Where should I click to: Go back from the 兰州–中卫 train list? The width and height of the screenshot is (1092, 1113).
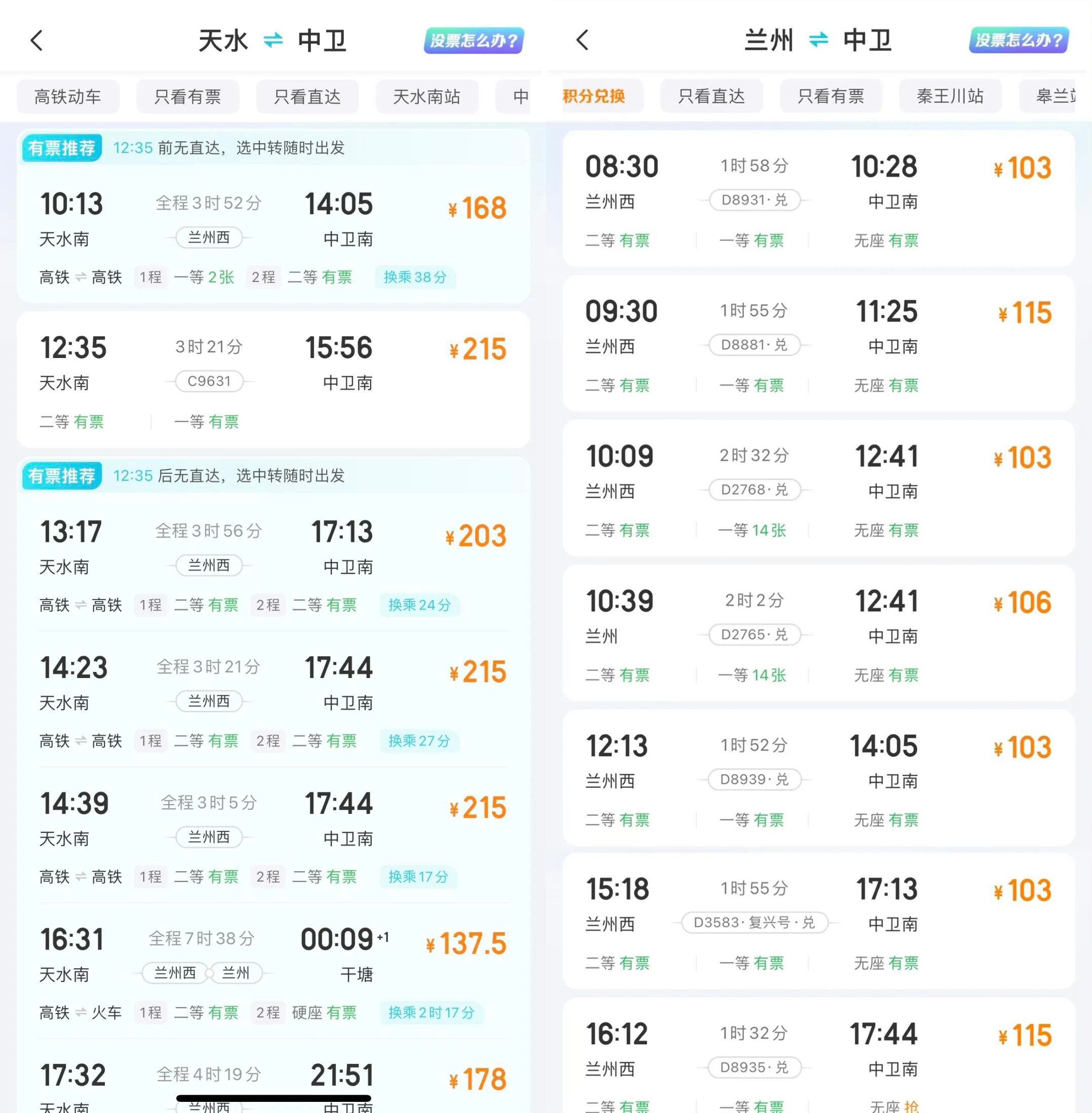pyautogui.click(x=582, y=40)
